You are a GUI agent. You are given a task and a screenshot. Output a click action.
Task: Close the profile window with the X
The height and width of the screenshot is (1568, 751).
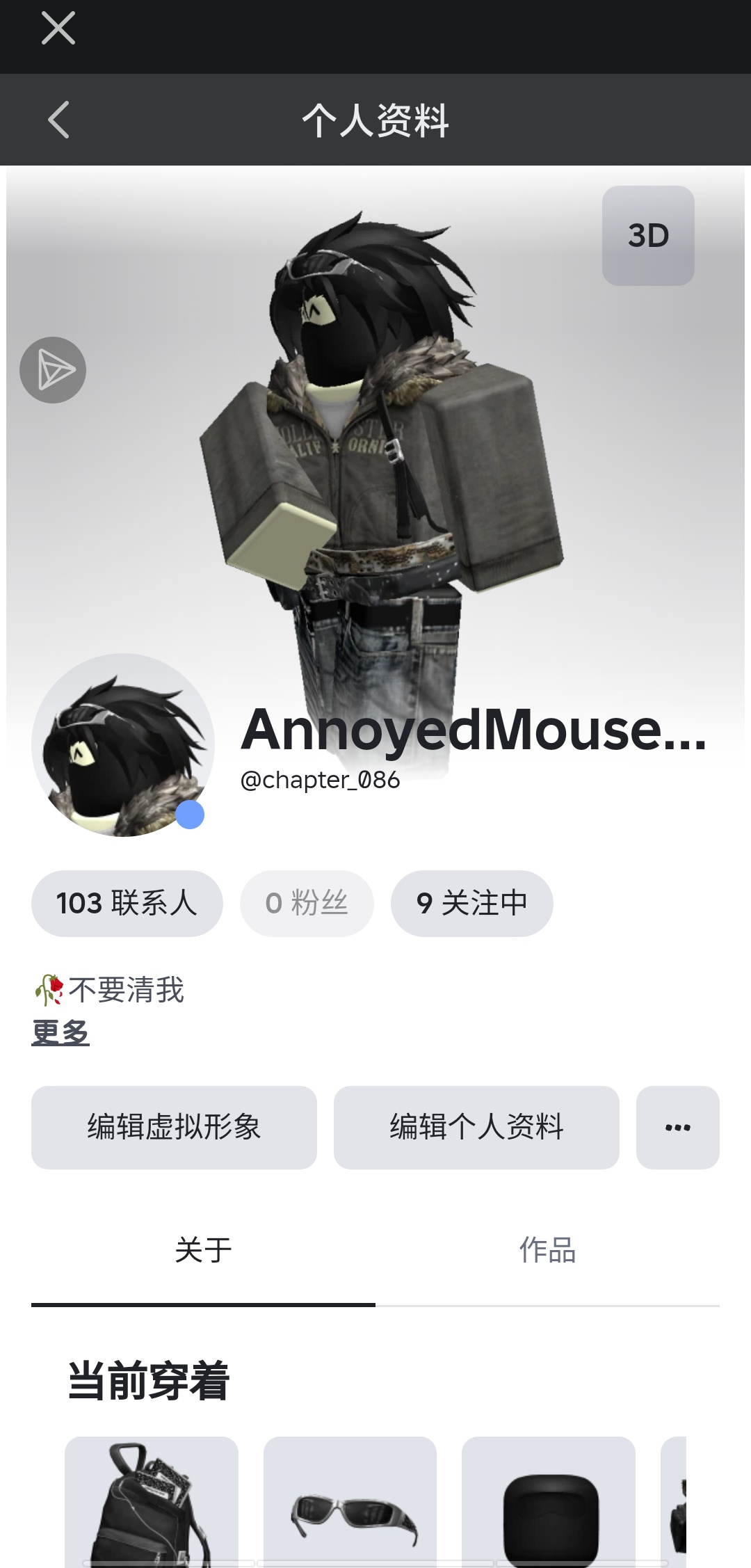(x=58, y=29)
